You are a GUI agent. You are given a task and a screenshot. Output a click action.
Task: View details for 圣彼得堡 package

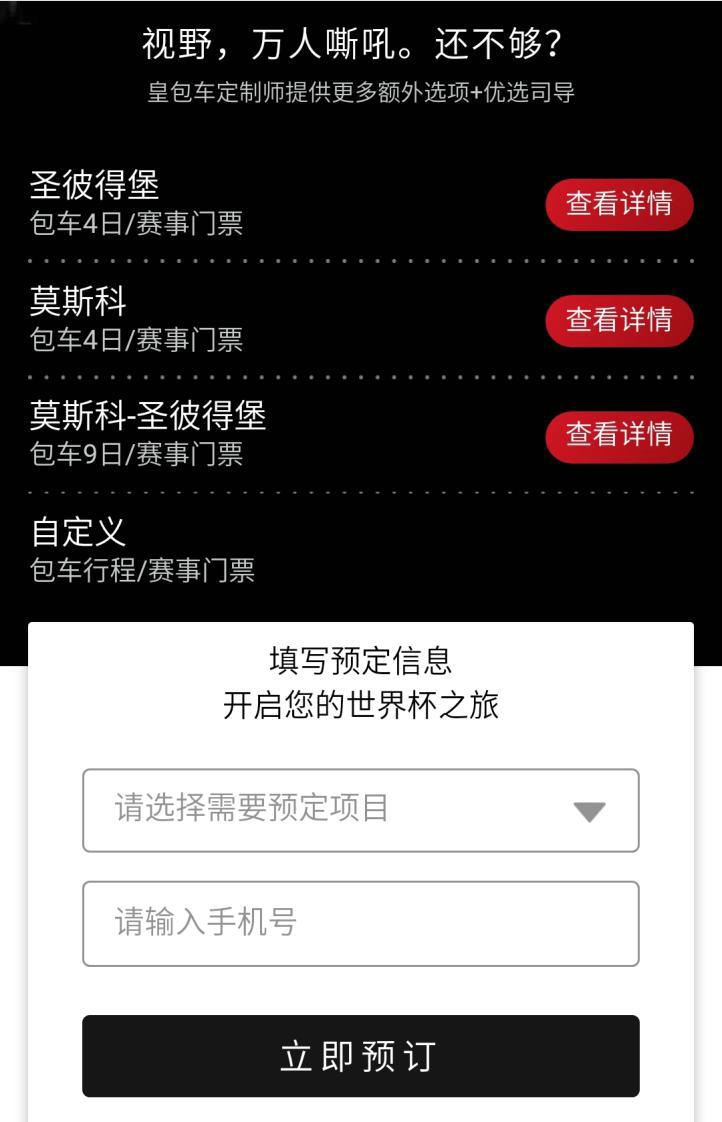[x=619, y=204]
